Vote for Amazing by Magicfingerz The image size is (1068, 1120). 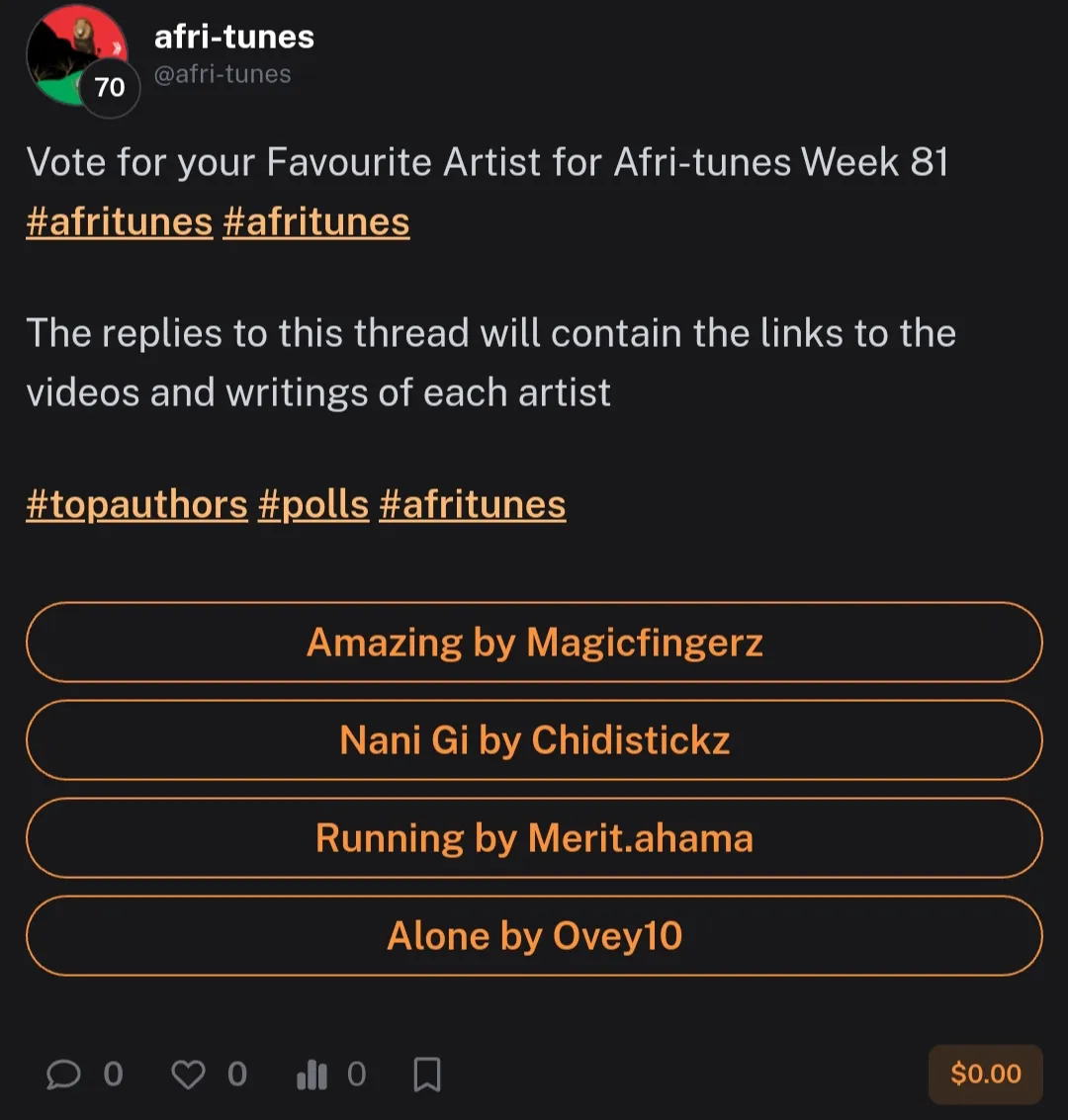click(x=534, y=643)
